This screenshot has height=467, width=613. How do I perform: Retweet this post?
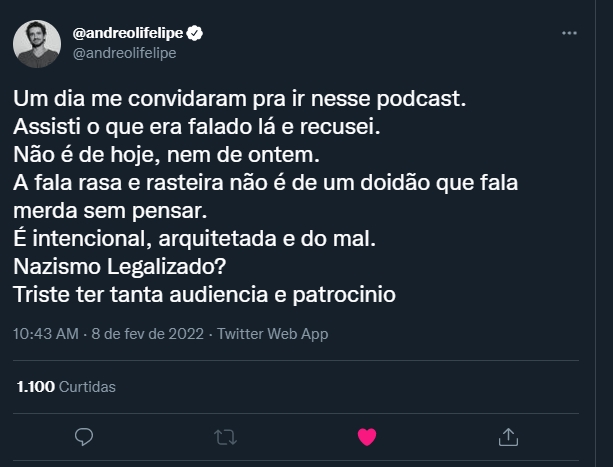point(226,436)
